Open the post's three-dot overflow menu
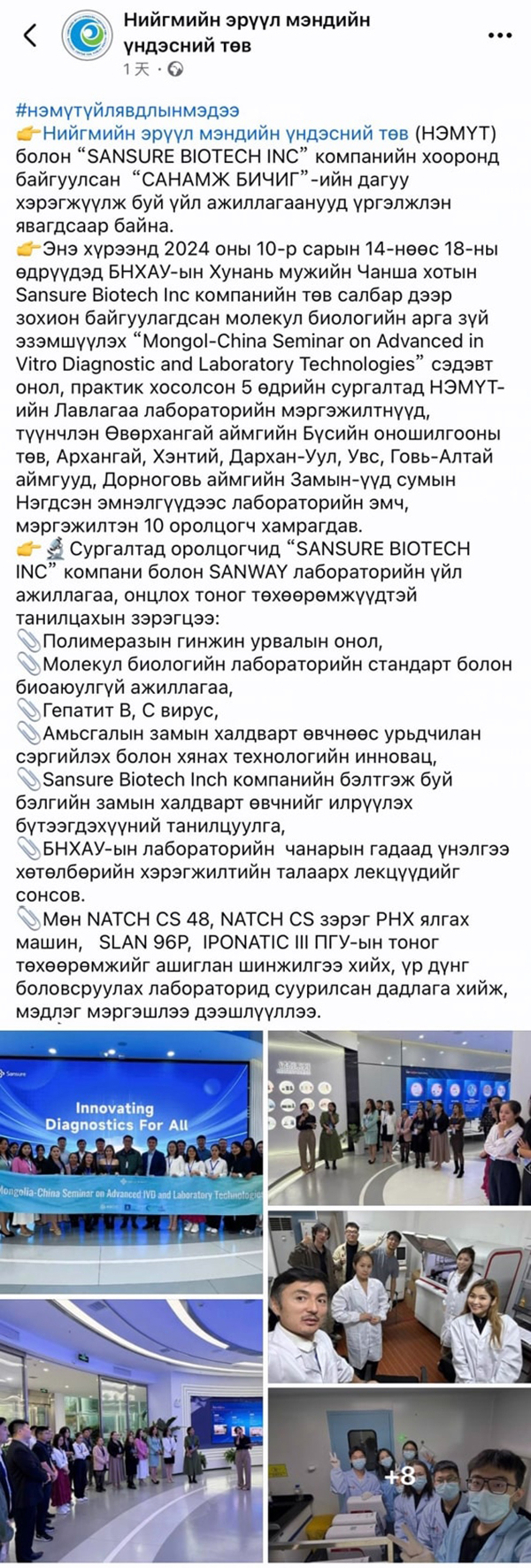 (x=500, y=35)
